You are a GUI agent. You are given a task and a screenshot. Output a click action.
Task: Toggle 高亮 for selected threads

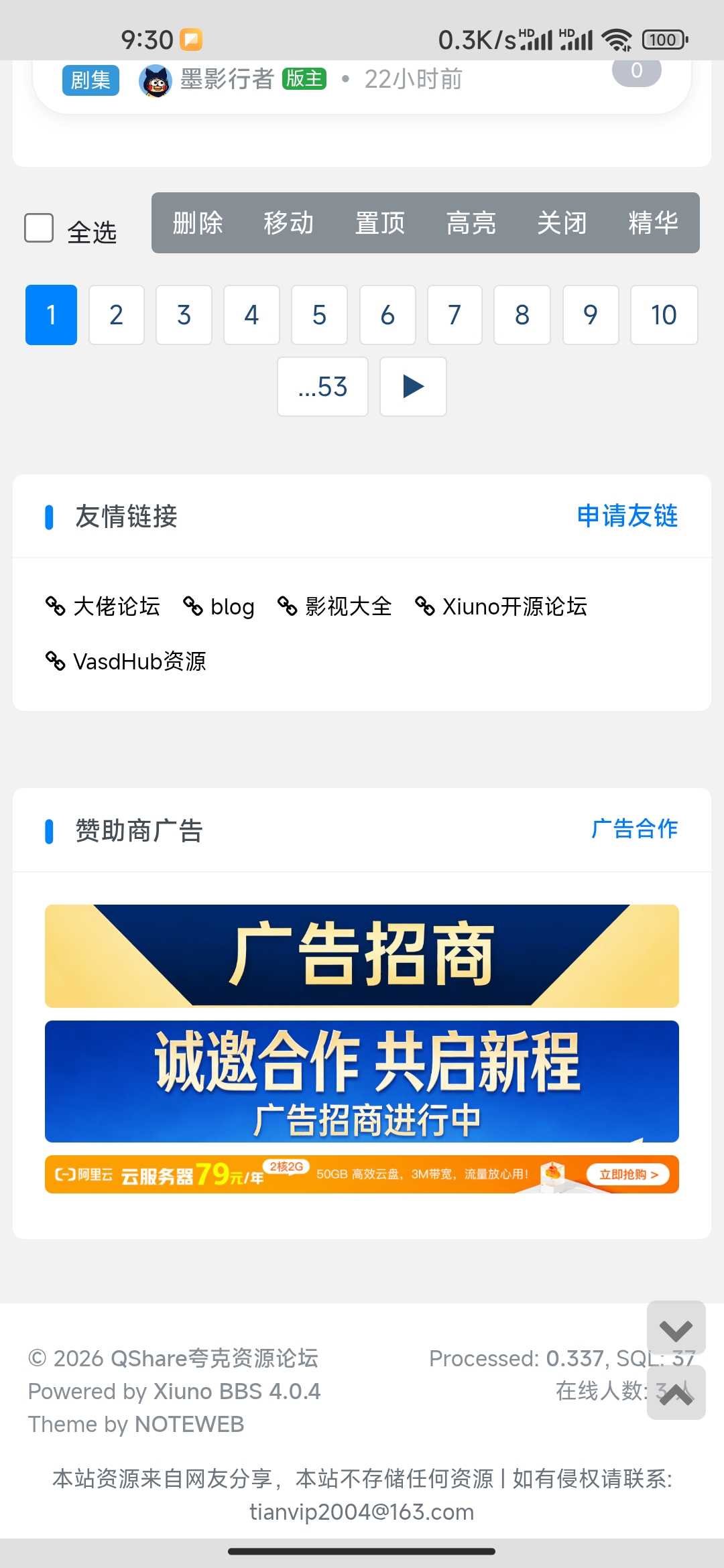point(472,223)
